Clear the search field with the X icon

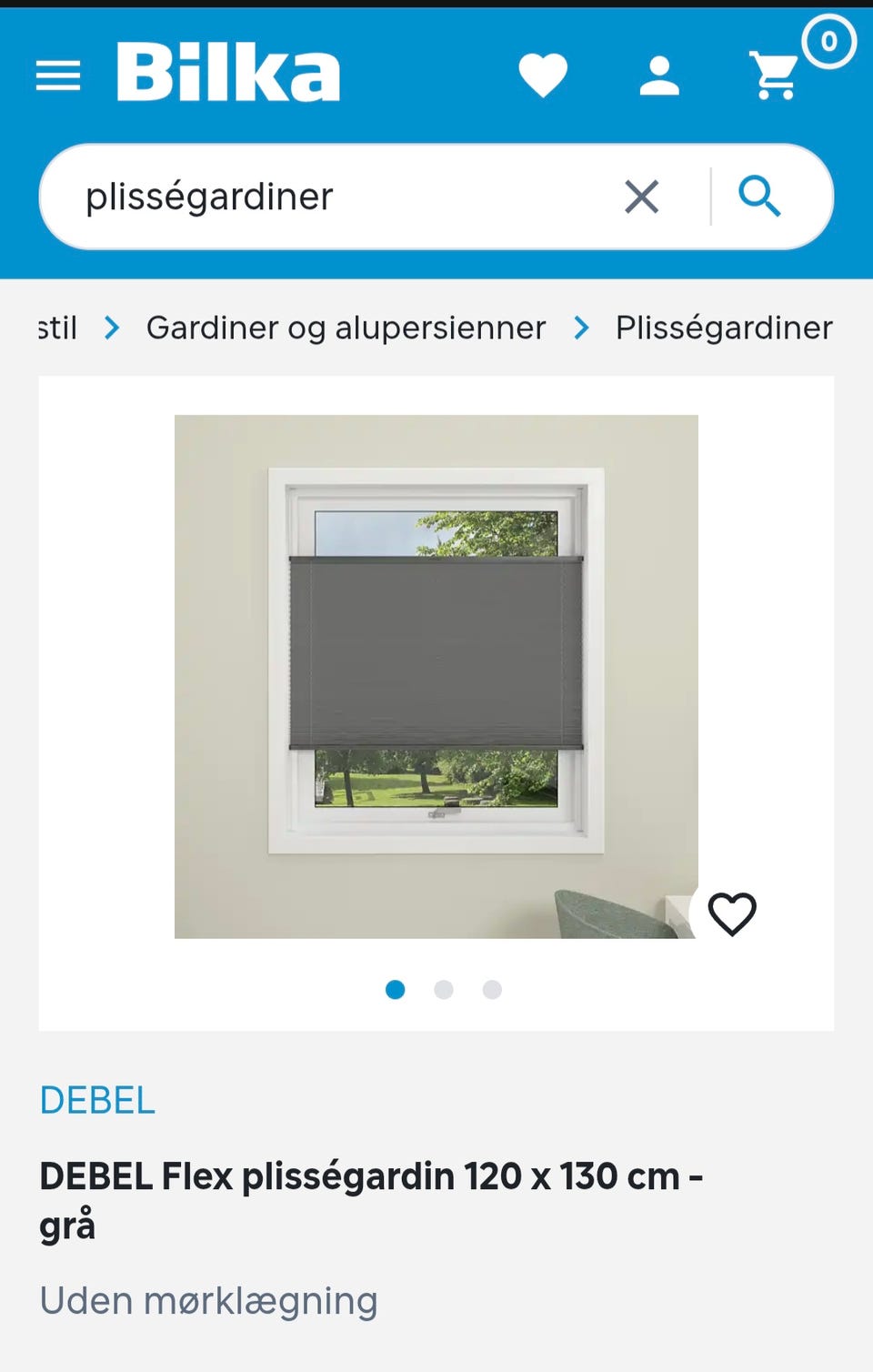click(x=642, y=197)
